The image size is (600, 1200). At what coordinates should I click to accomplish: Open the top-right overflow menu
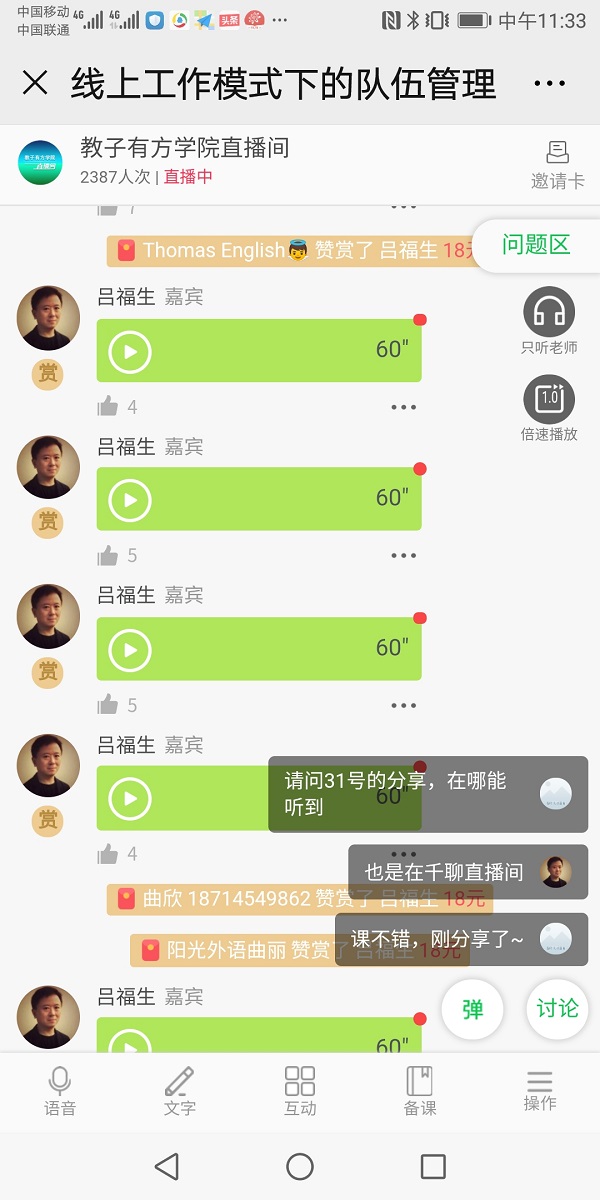549,84
